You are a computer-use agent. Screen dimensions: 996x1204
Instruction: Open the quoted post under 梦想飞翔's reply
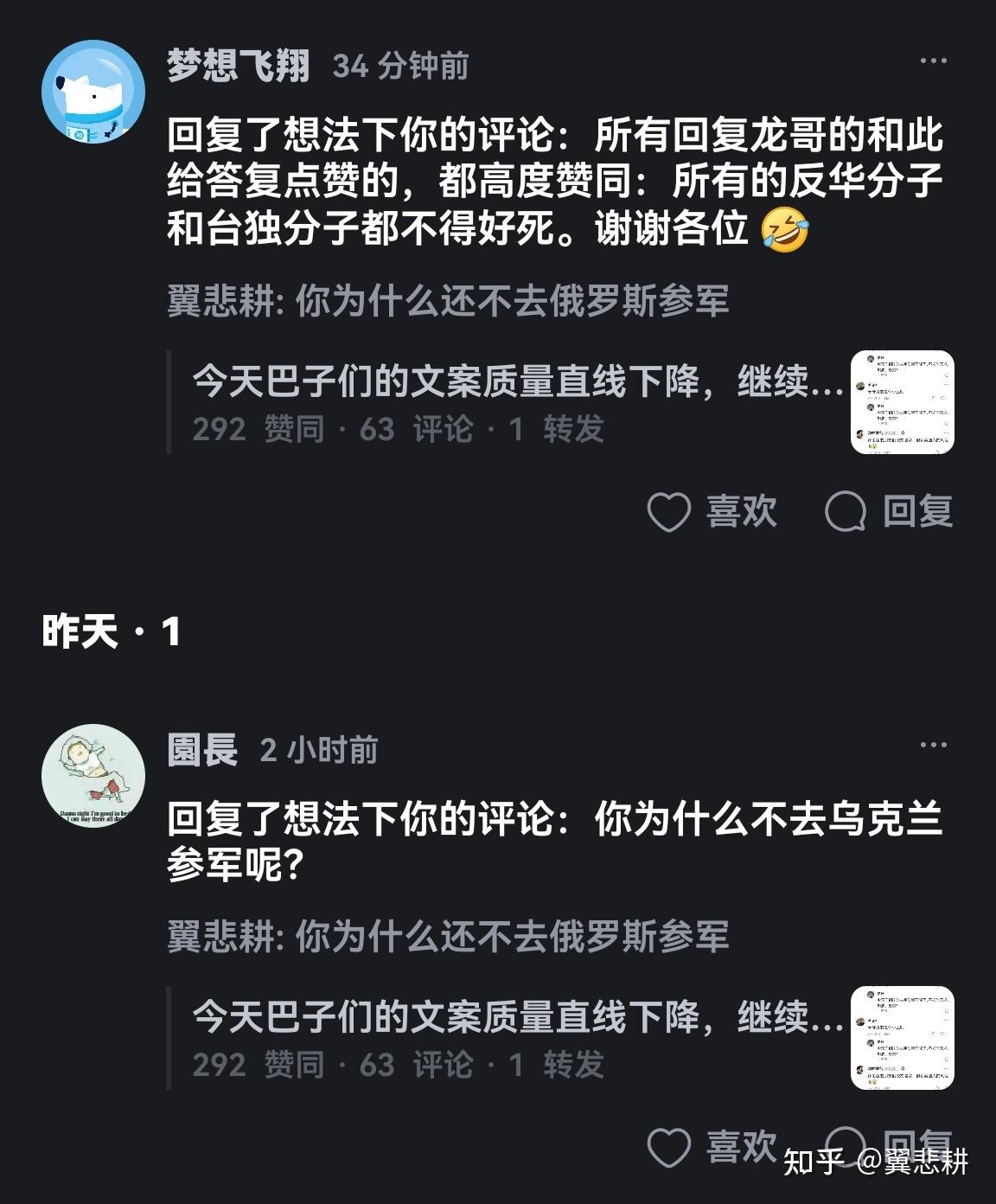pyautogui.click(x=519, y=402)
